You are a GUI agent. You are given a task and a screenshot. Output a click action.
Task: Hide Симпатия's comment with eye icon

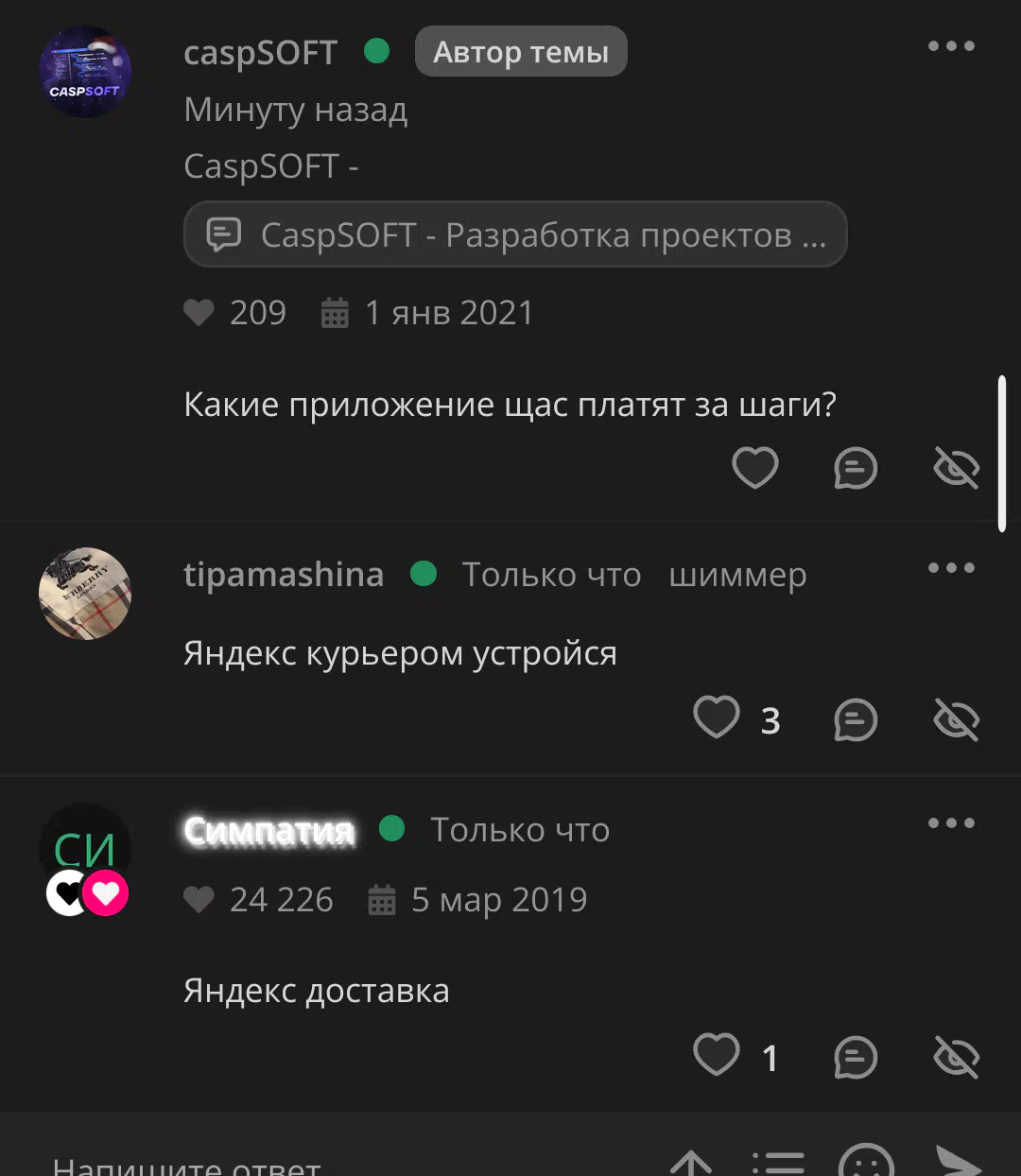956,1058
